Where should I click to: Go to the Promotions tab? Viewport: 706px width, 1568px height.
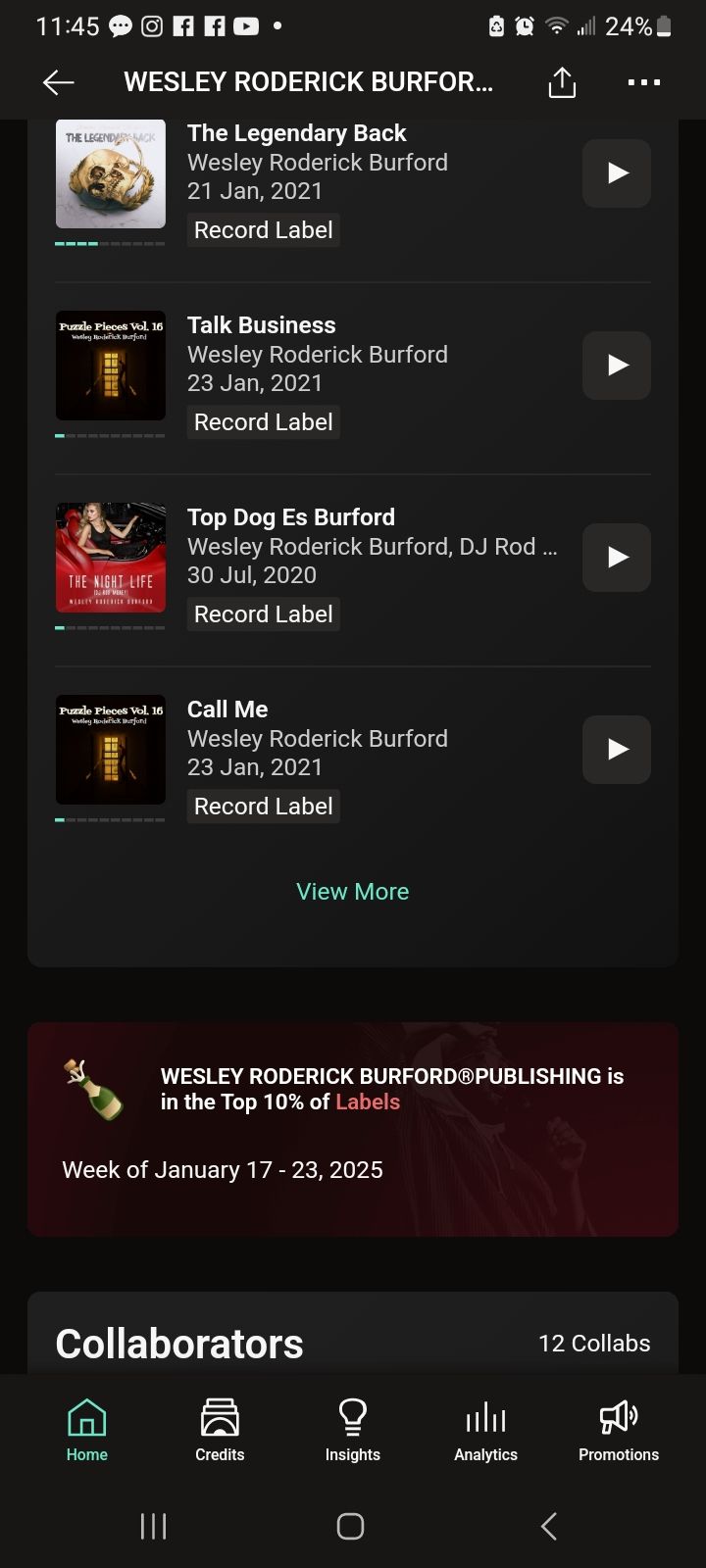pyautogui.click(x=618, y=1431)
